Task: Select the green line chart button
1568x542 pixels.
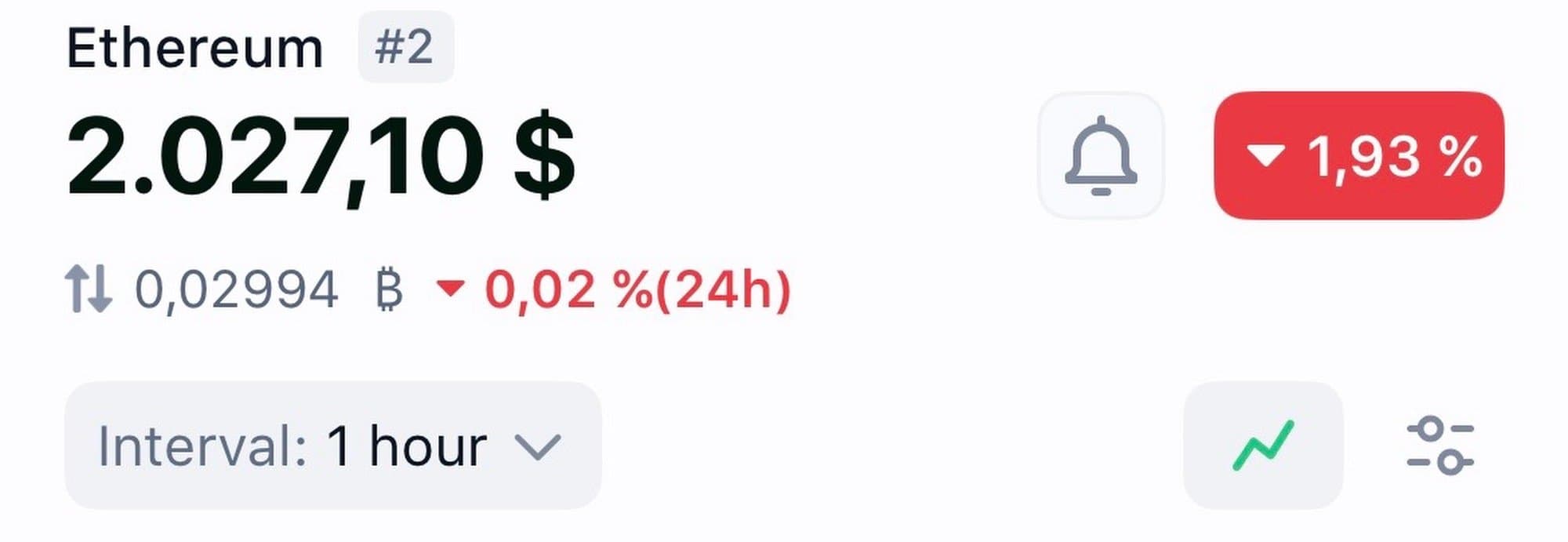Action: [x=1263, y=446]
